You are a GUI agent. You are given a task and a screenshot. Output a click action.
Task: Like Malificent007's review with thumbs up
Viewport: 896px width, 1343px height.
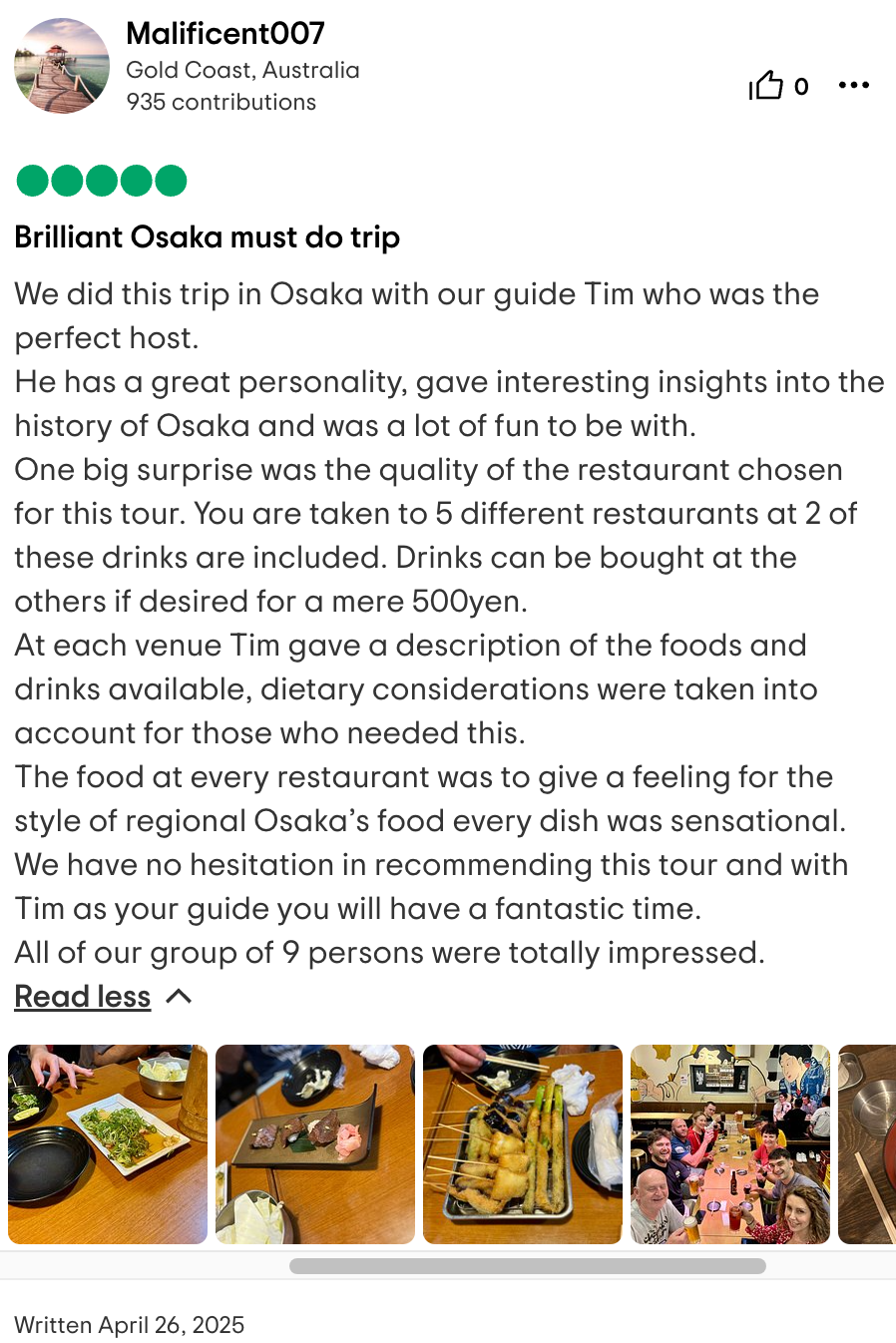pyautogui.click(x=766, y=86)
